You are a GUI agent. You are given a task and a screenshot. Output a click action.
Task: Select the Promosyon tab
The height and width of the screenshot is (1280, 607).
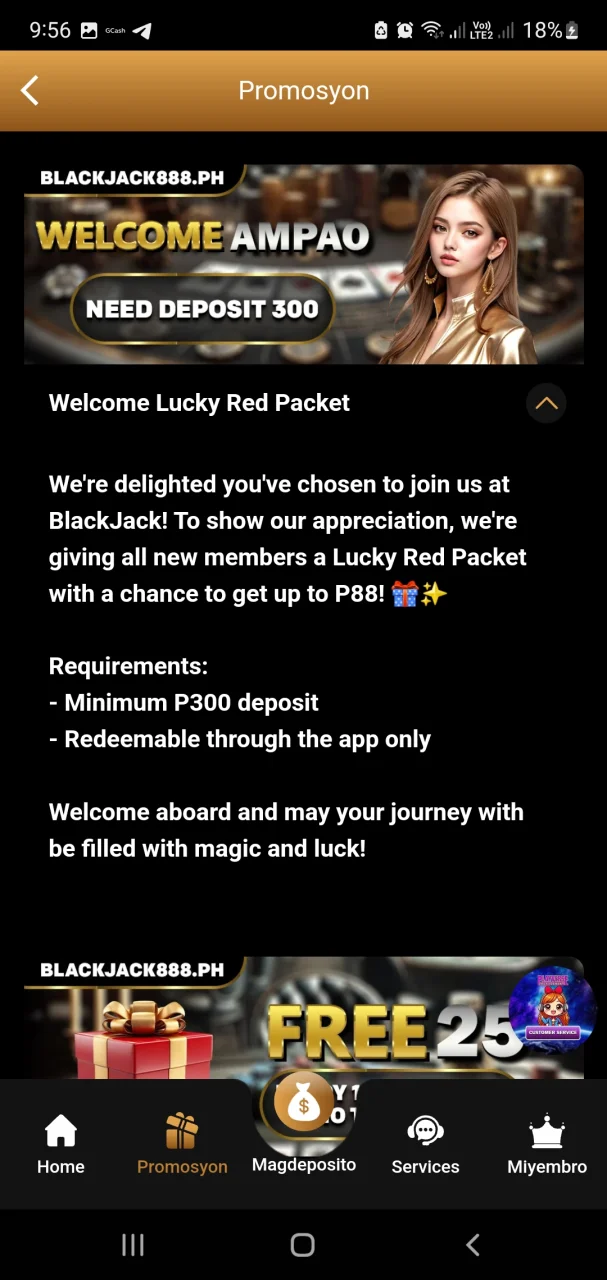pos(182,1145)
